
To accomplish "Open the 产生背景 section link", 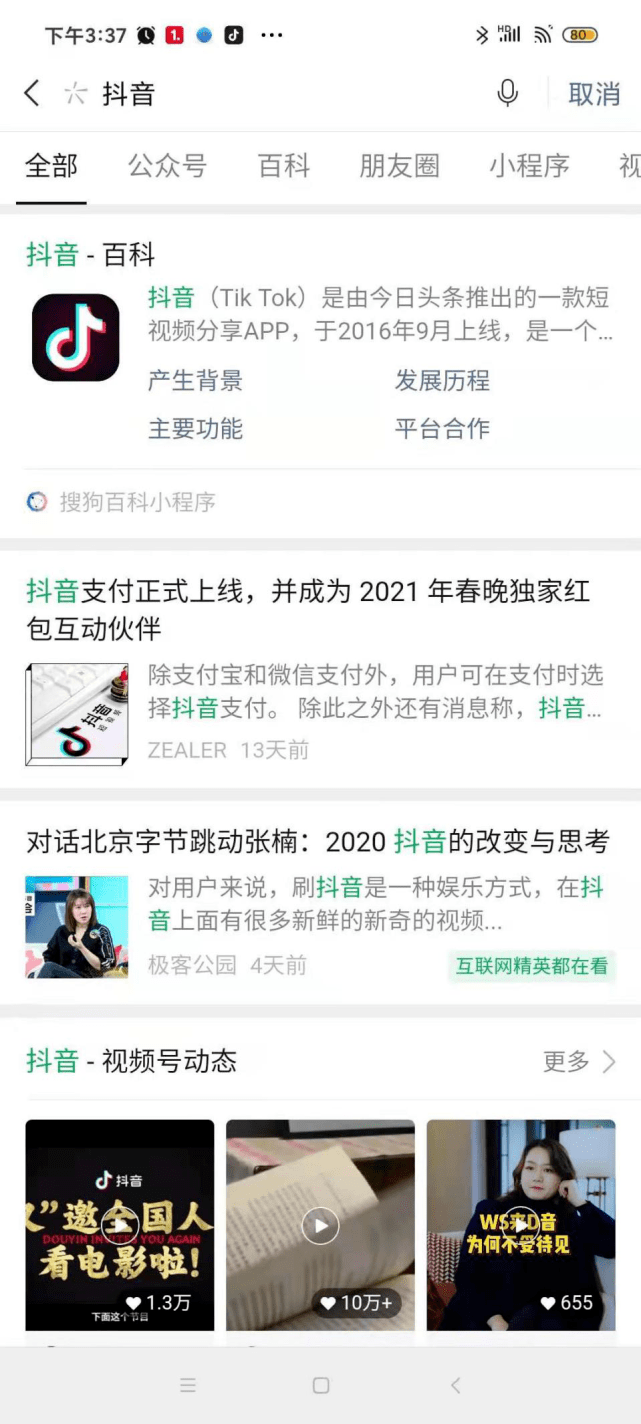I will (x=195, y=380).
